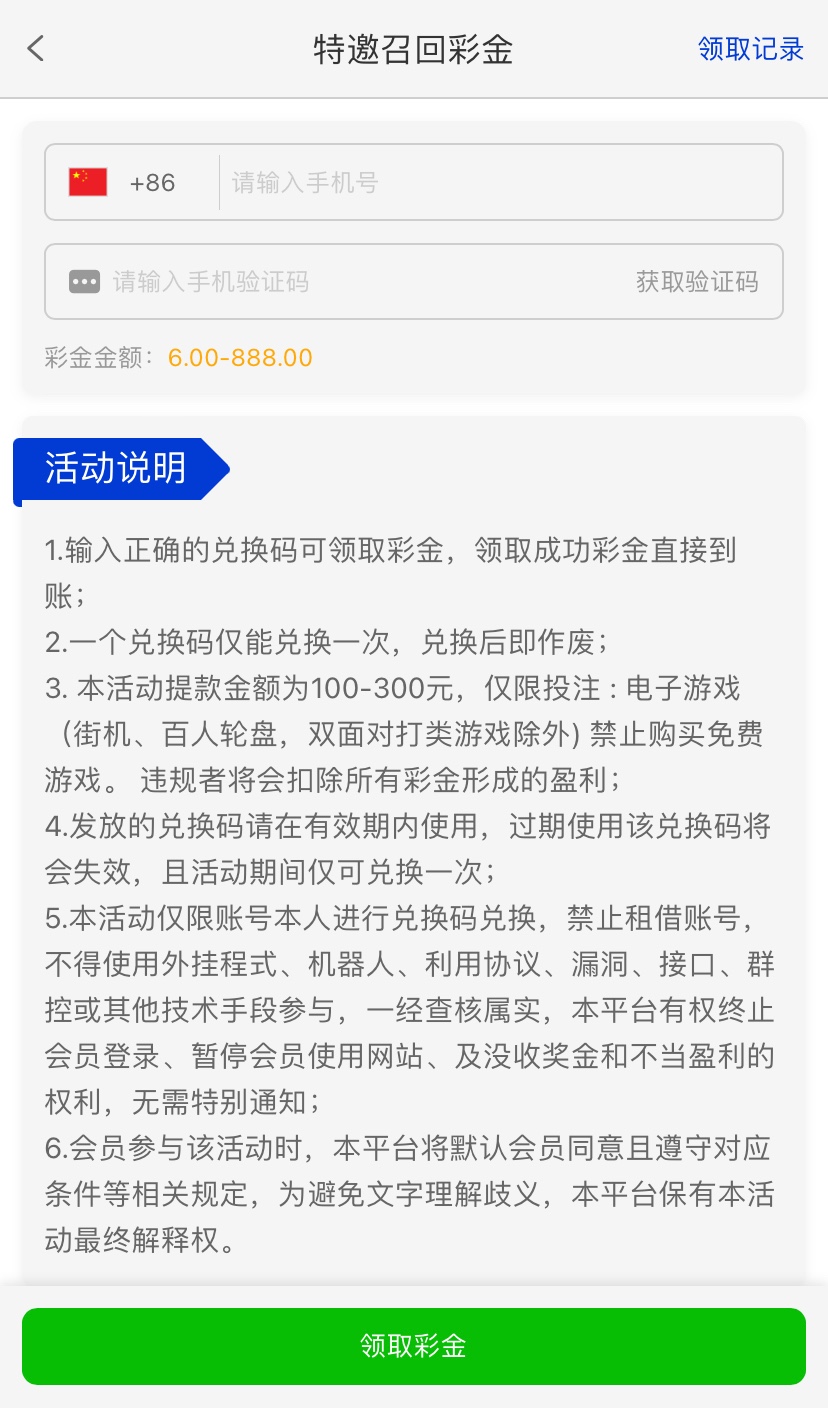This screenshot has width=828, height=1408.
Task: Request a code via 获取验证码
Action: pyautogui.click(x=697, y=282)
